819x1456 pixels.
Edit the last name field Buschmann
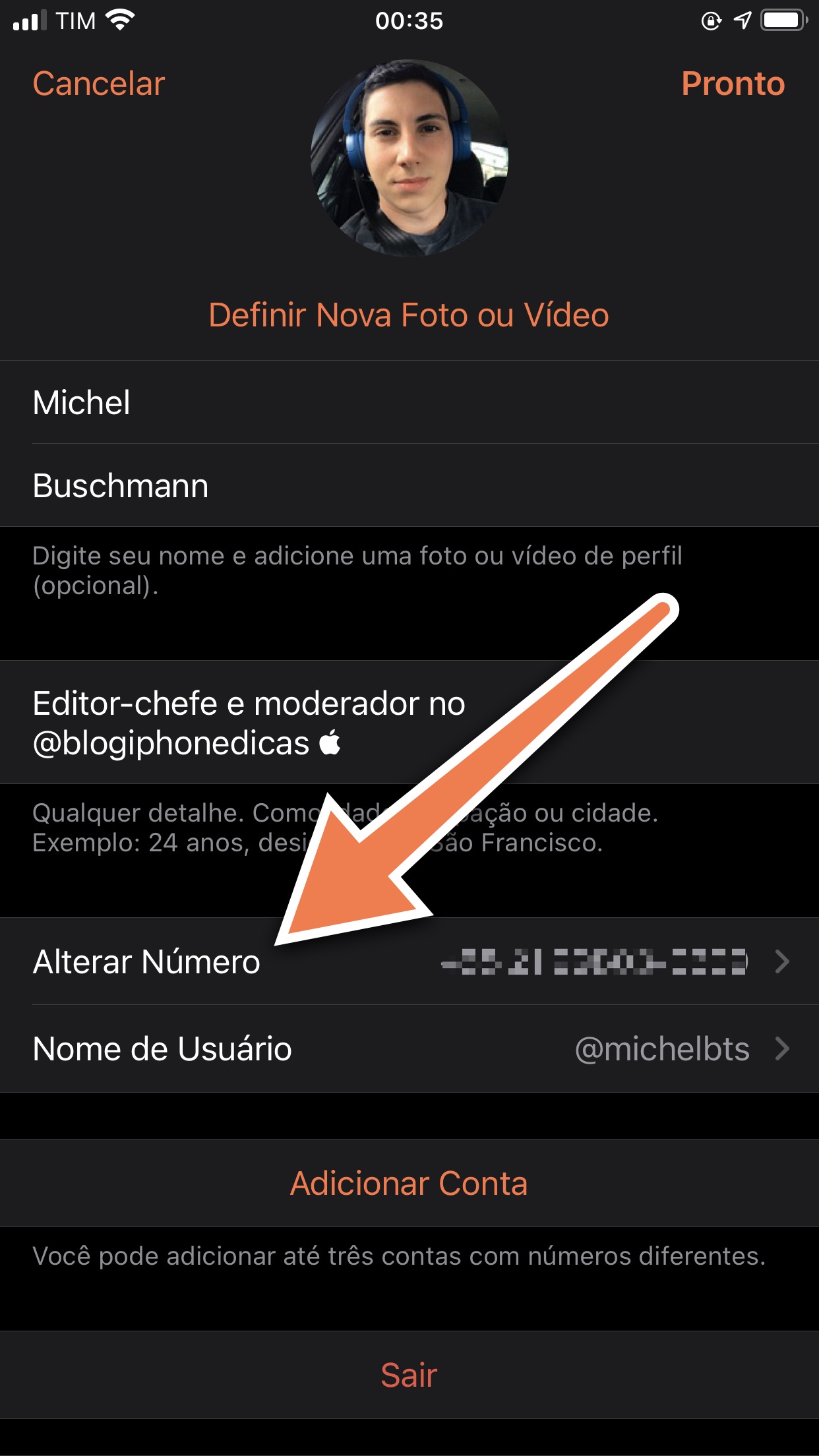tap(409, 485)
